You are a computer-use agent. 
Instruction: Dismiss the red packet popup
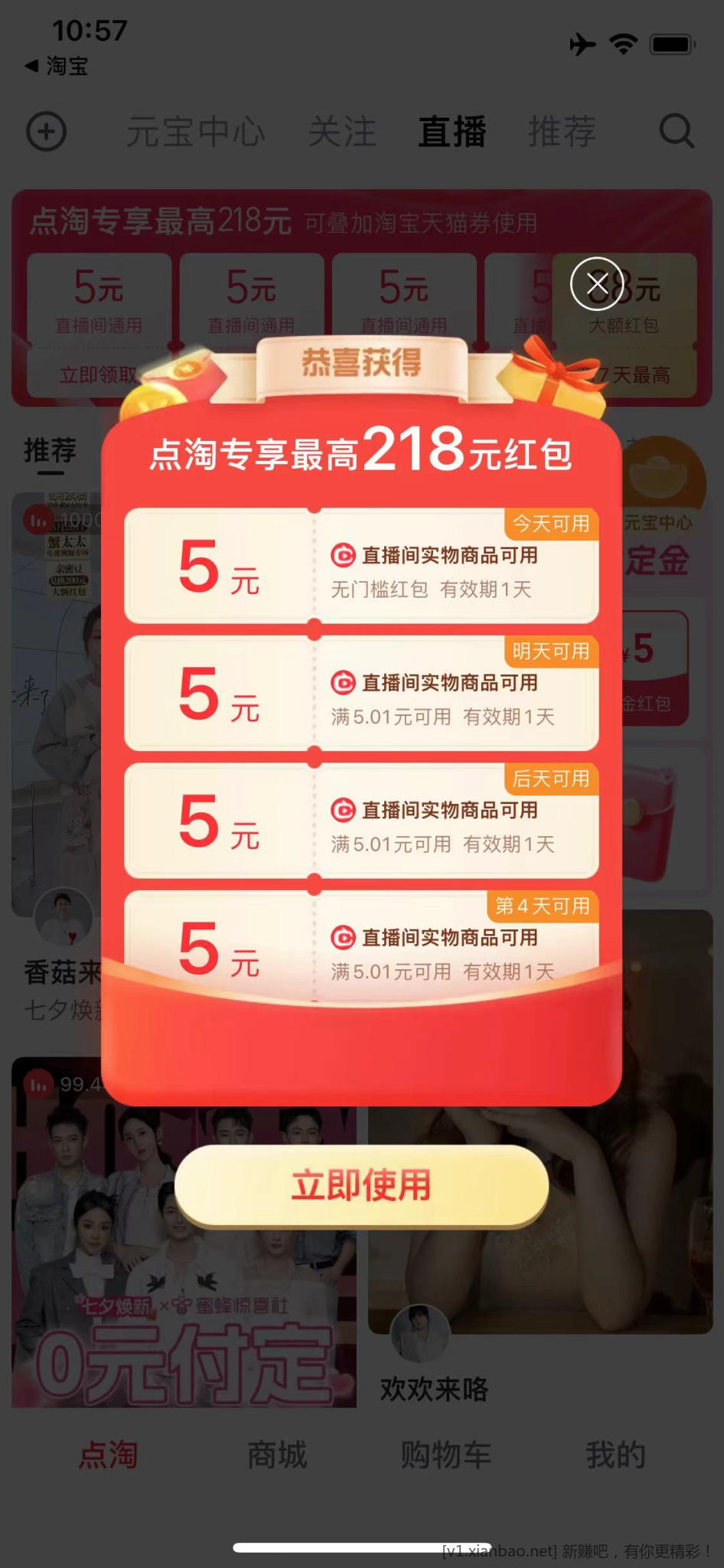(x=597, y=284)
